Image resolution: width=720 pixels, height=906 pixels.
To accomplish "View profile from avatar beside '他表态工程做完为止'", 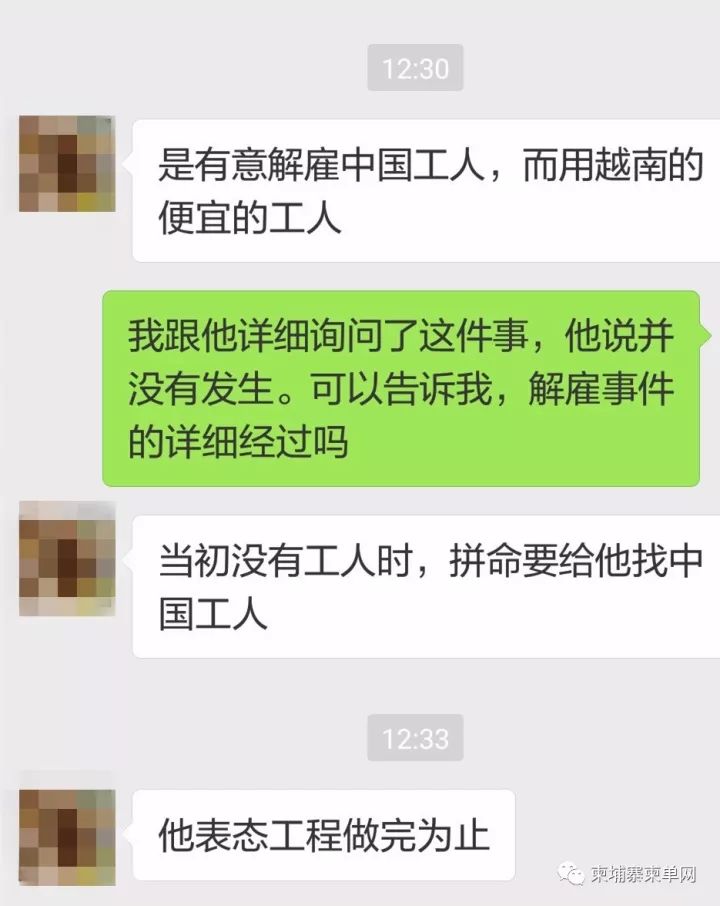I will click(67, 836).
